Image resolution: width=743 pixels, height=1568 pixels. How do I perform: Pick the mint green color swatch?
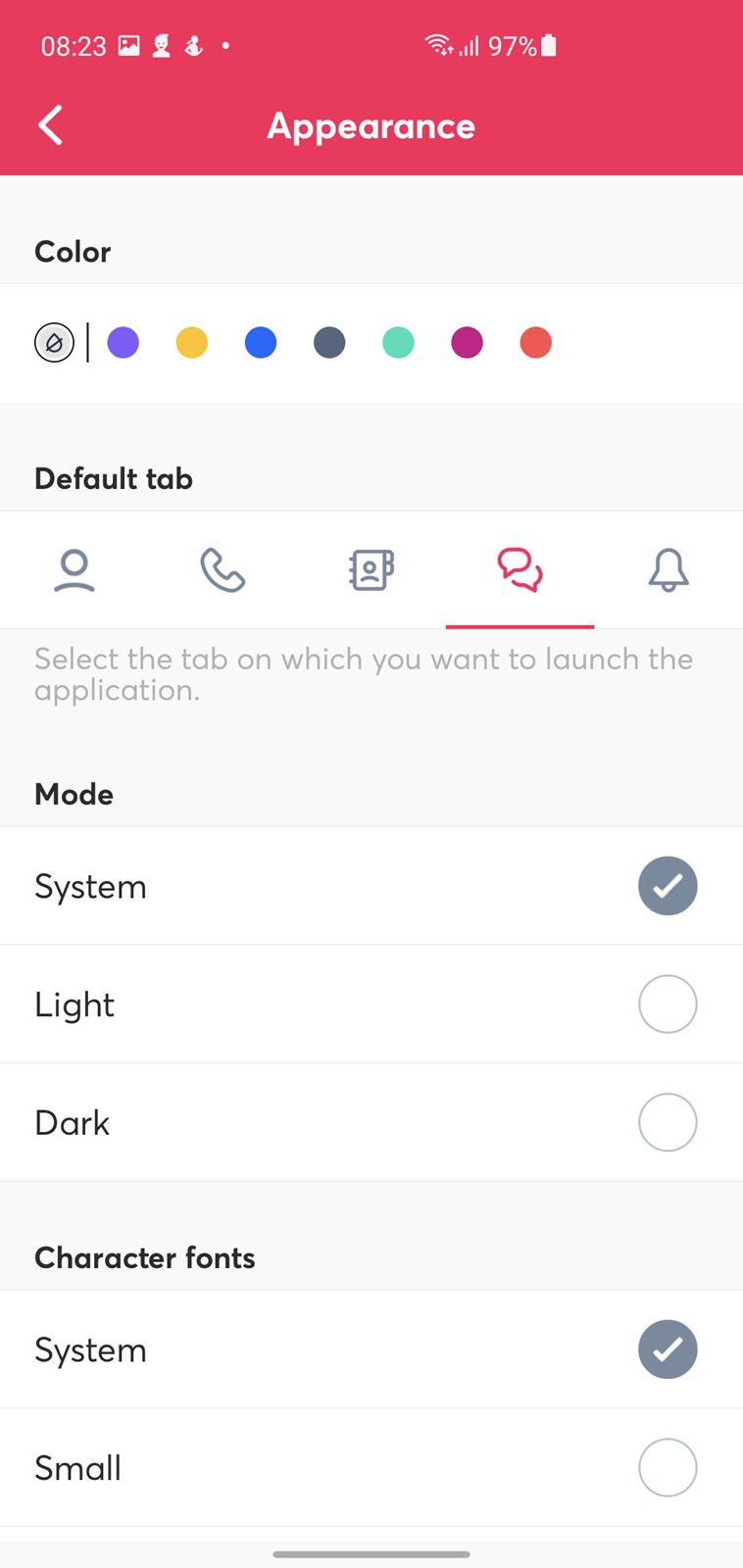pos(398,343)
